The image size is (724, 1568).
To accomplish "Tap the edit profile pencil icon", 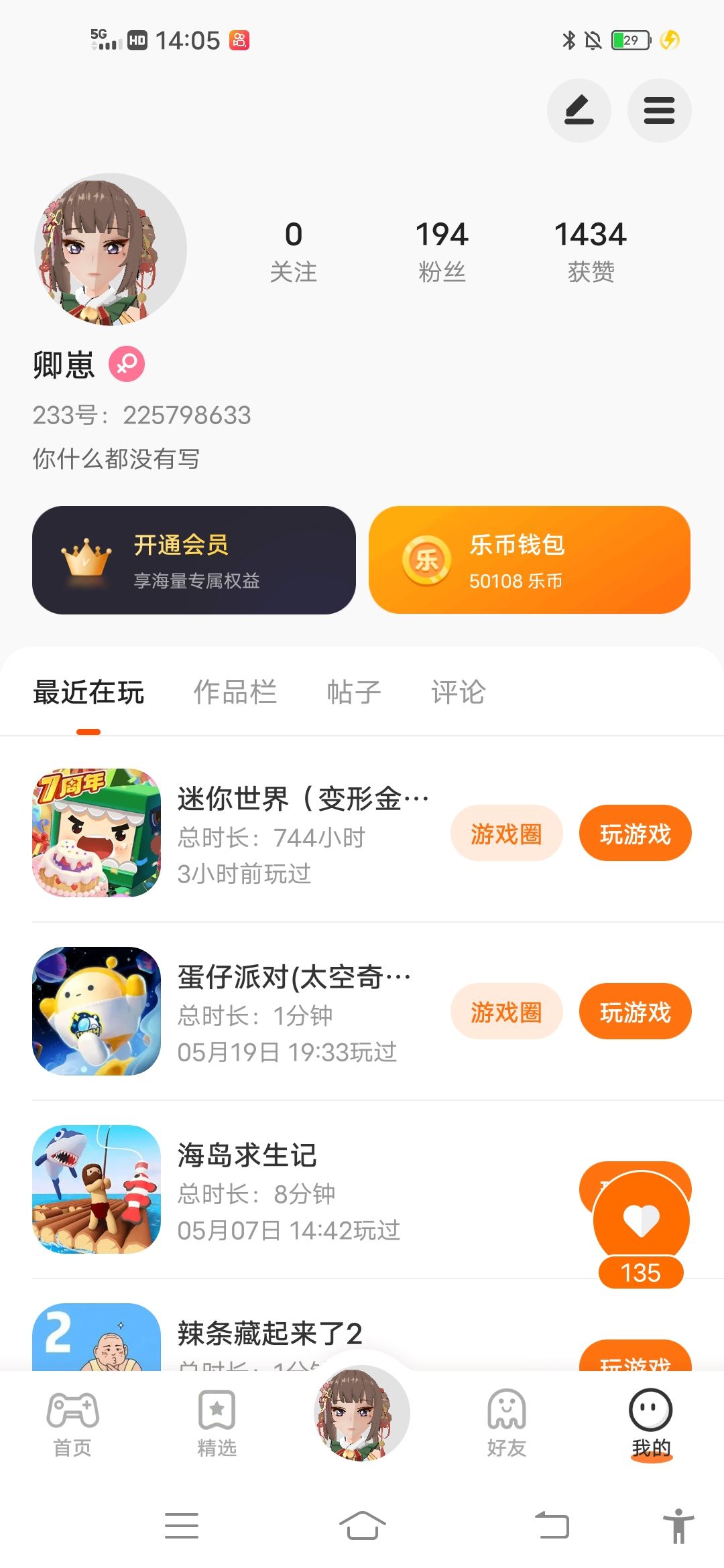I will [x=579, y=111].
